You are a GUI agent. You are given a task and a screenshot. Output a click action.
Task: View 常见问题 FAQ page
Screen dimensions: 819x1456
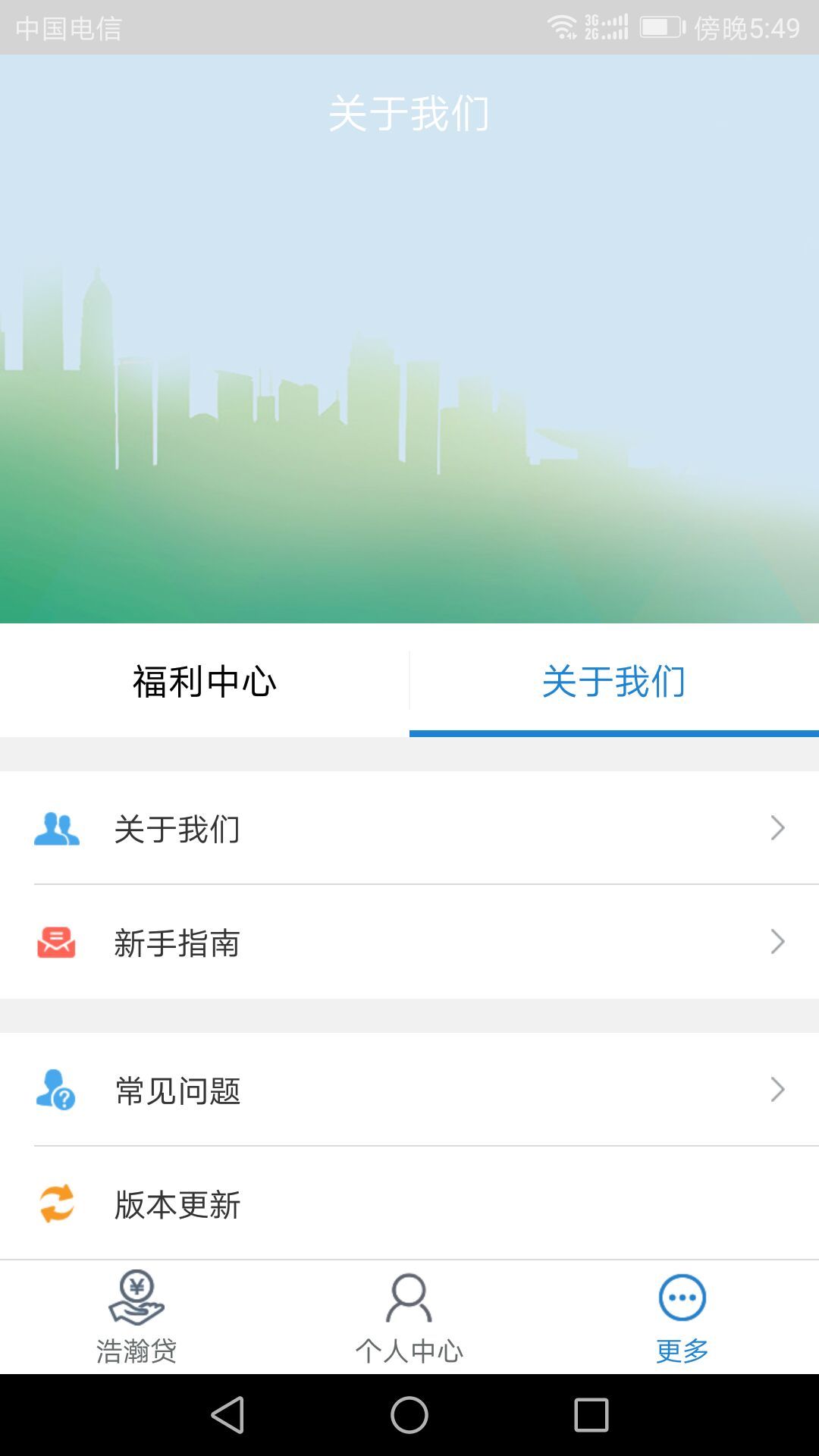(x=409, y=1090)
